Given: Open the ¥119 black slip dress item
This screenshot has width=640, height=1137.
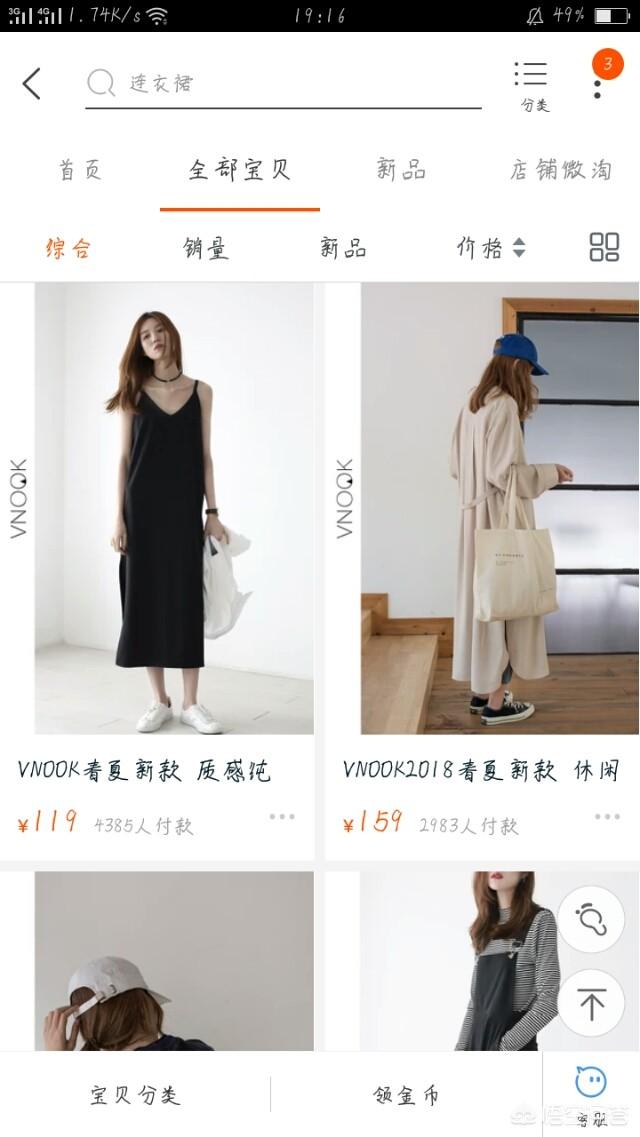Looking at the screenshot, I should click(x=157, y=571).
